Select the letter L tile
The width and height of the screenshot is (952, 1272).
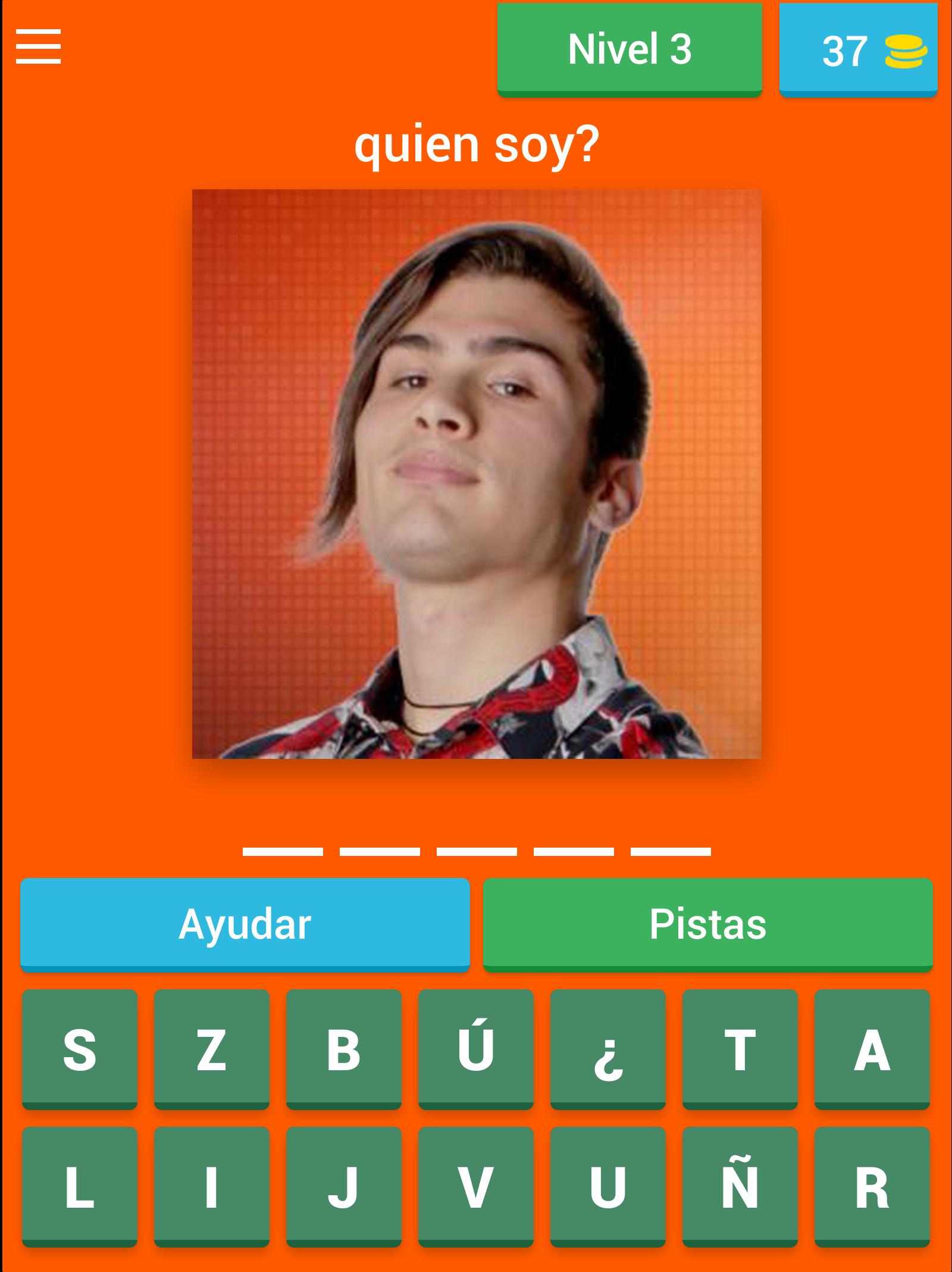(80, 1186)
